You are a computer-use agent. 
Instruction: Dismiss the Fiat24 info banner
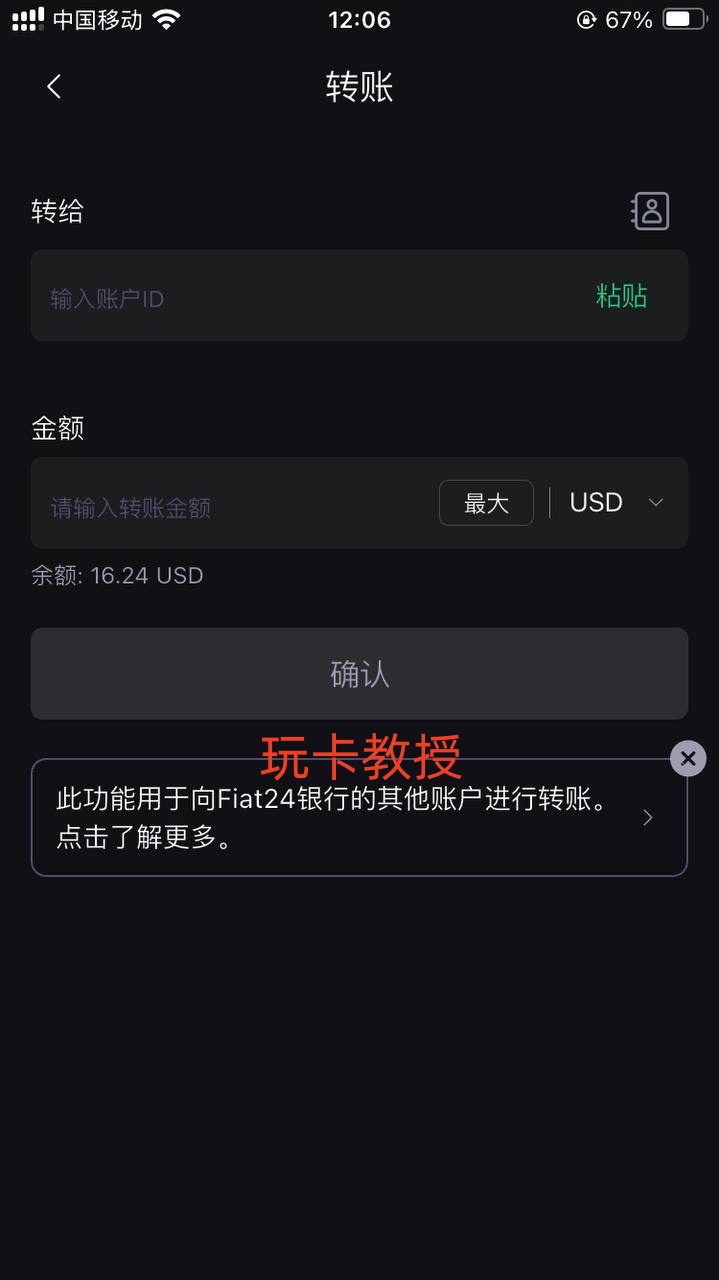(x=687, y=758)
